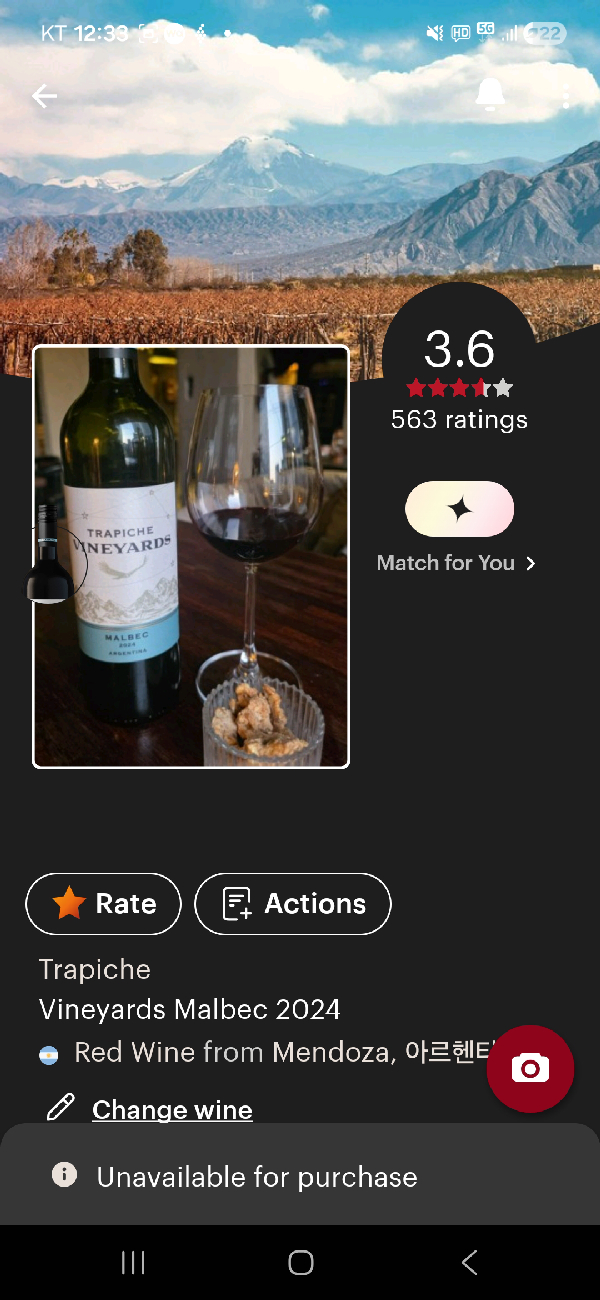Rate this Malbec wine
Screen dimensions: 600x1300
point(103,904)
